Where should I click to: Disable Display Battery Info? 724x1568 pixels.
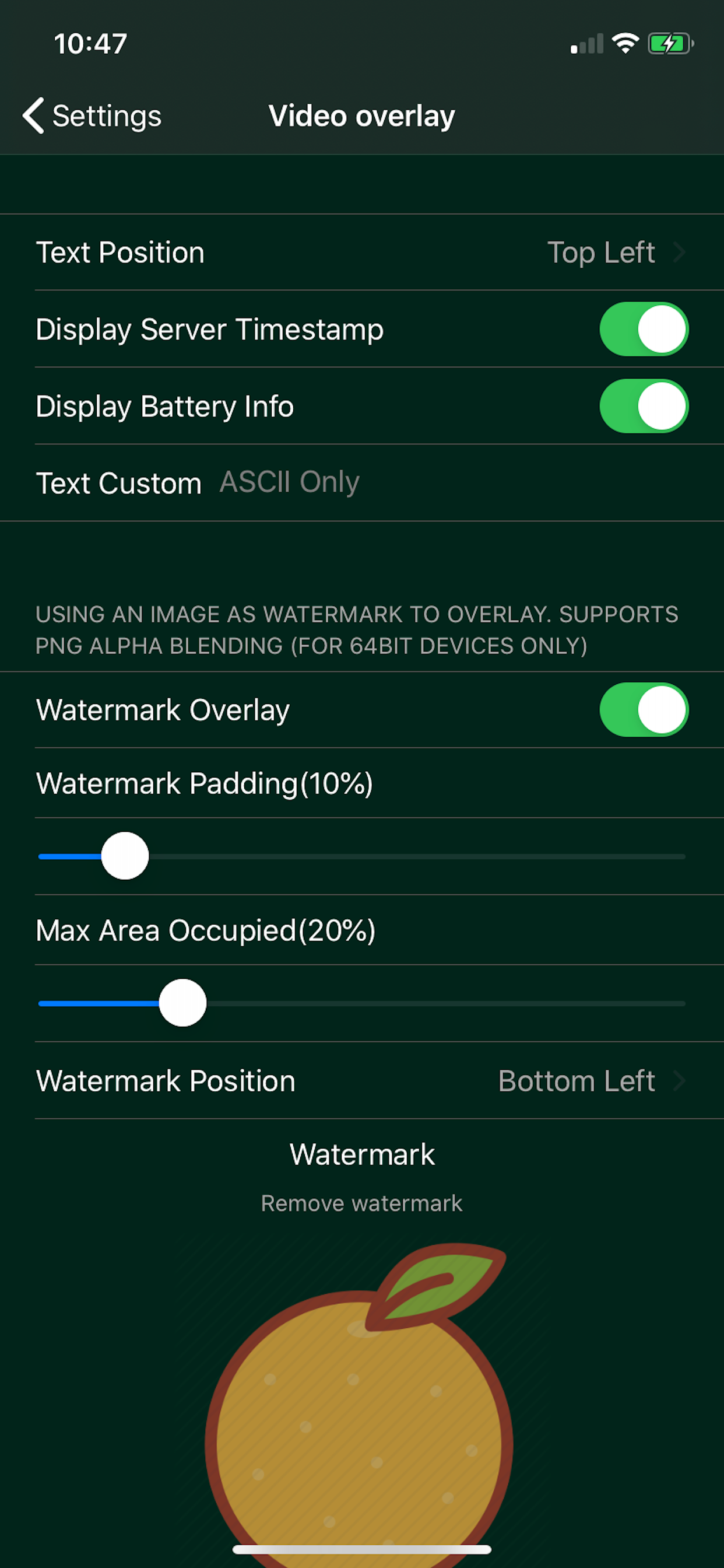643,405
